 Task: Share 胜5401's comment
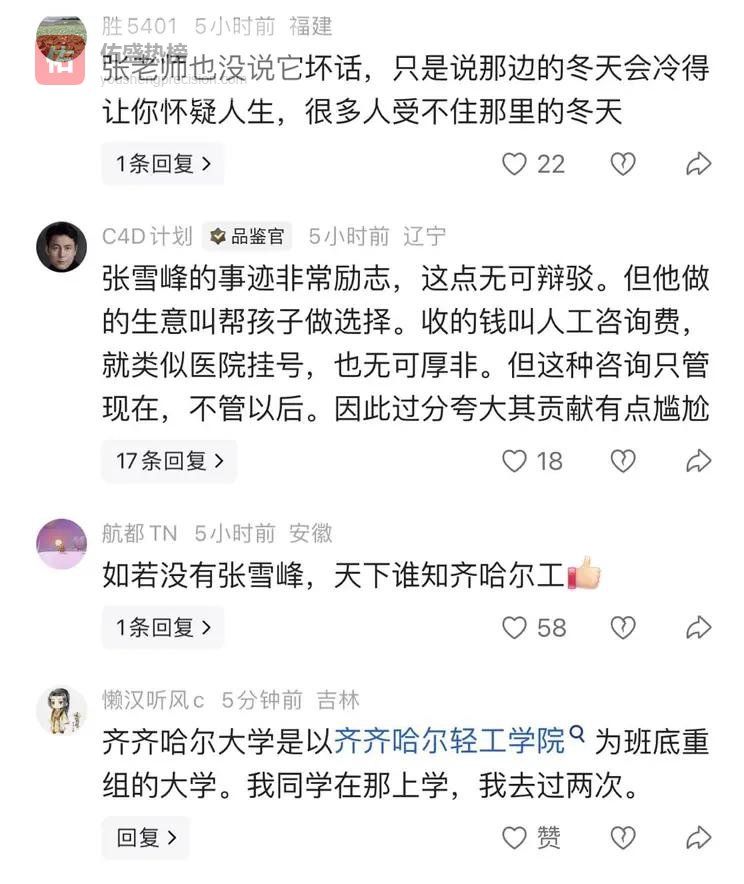[x=698, y=164]
